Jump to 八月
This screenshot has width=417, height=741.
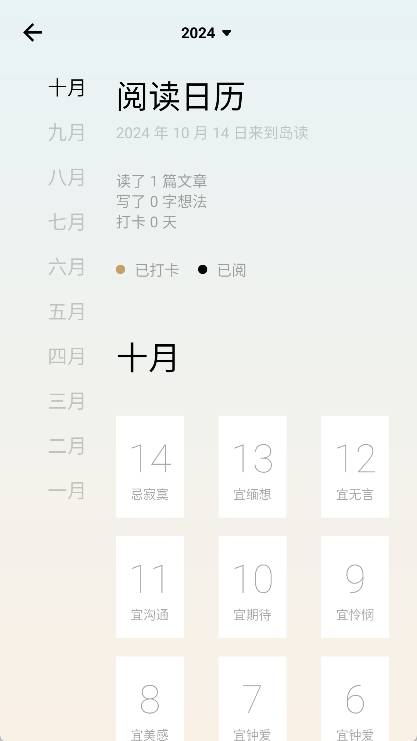[67, 177]
